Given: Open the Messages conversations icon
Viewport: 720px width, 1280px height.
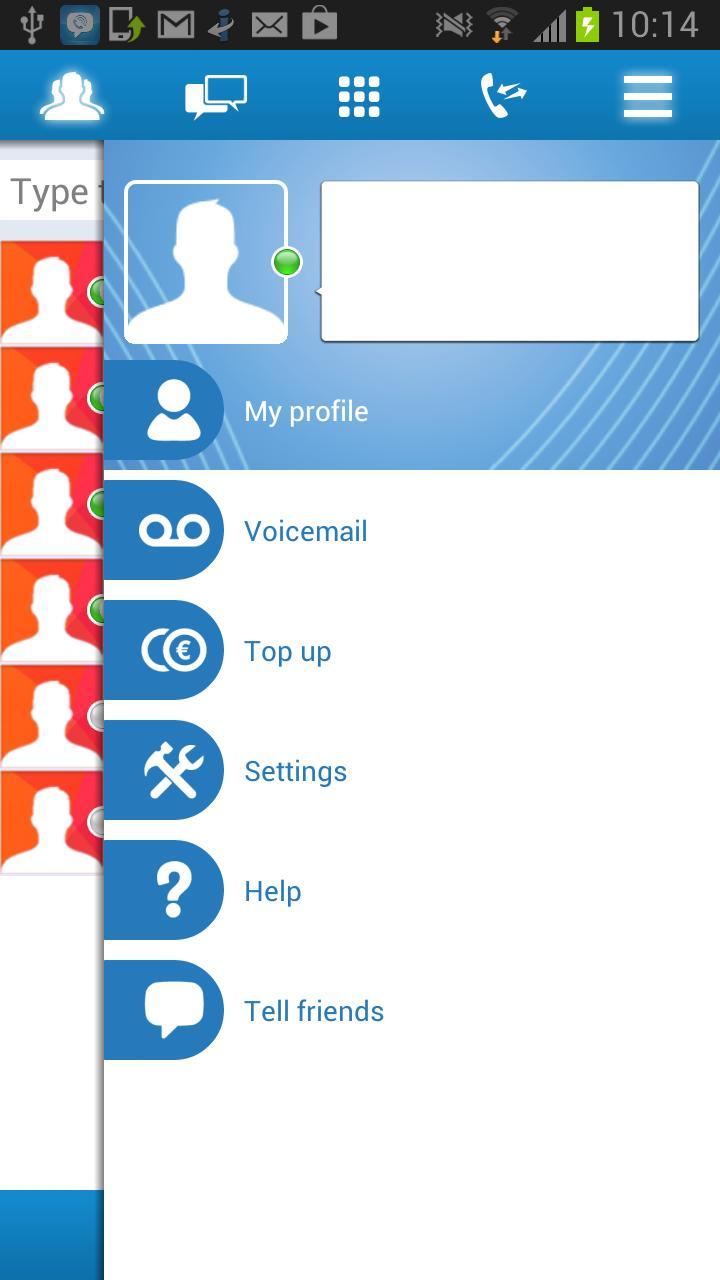Looking at the screenshot, I should tap(214, 95).
